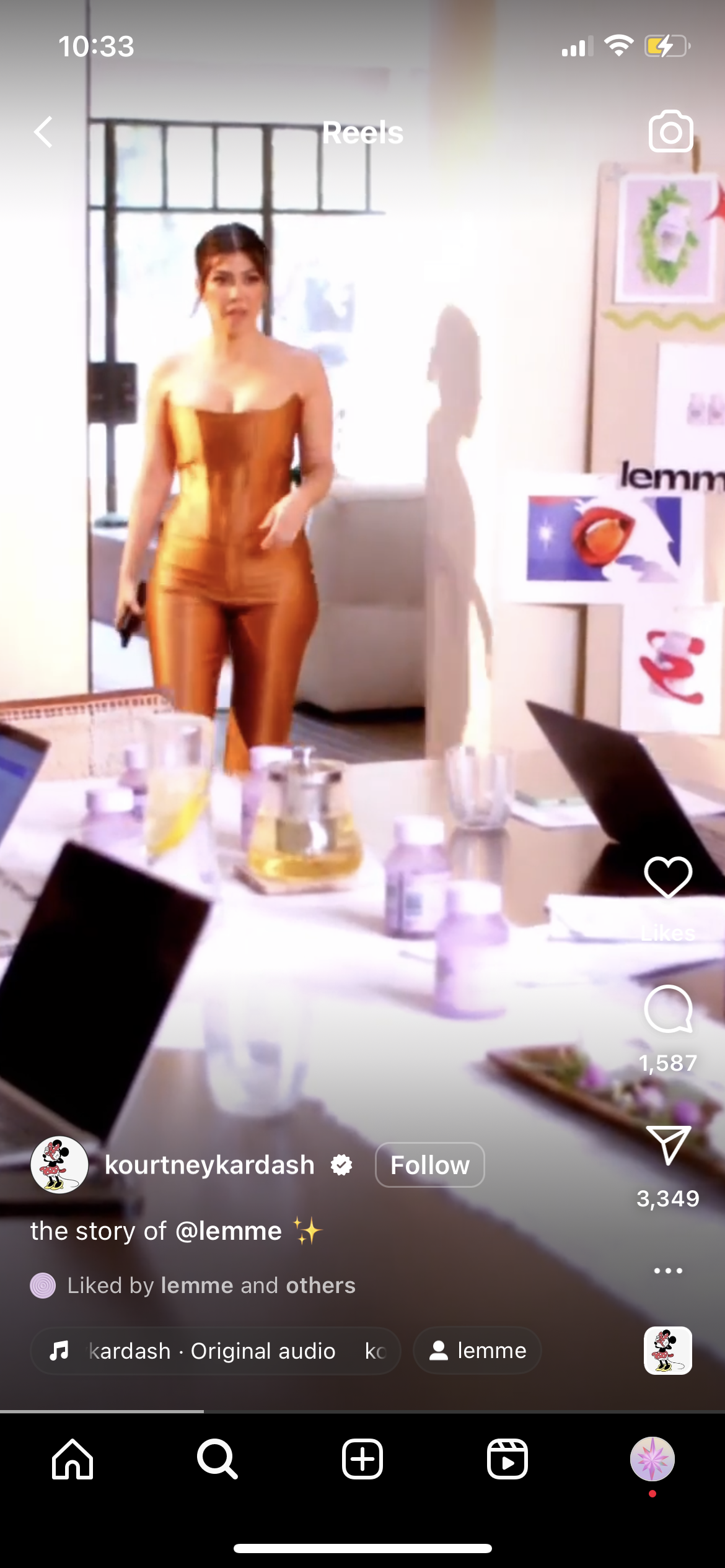Like this reel with the heart
This screenshot has width=725, height=1568.
(668, 877)
